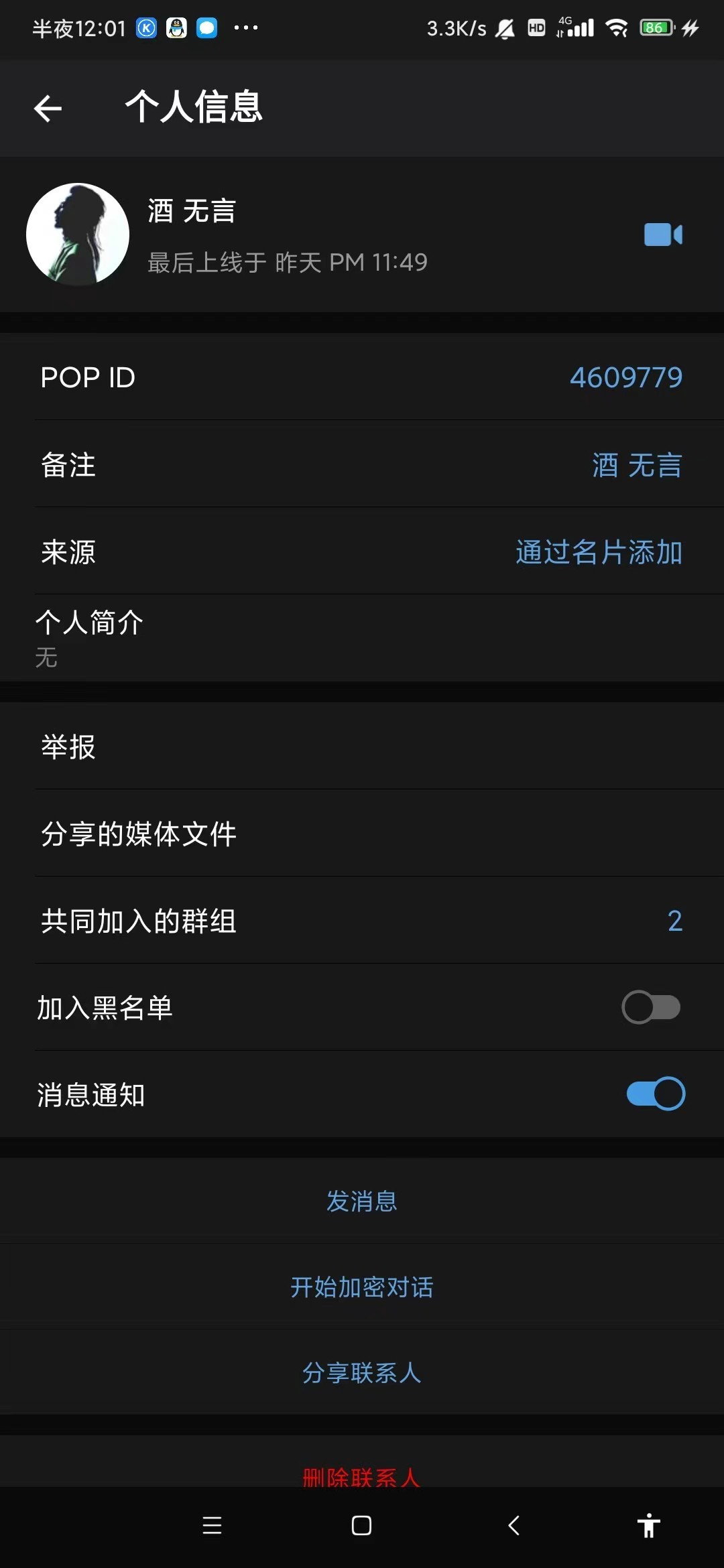Screen dimensions: 724x1568
Task: Select 分享联系人 to share contact
Action: 362,1372
